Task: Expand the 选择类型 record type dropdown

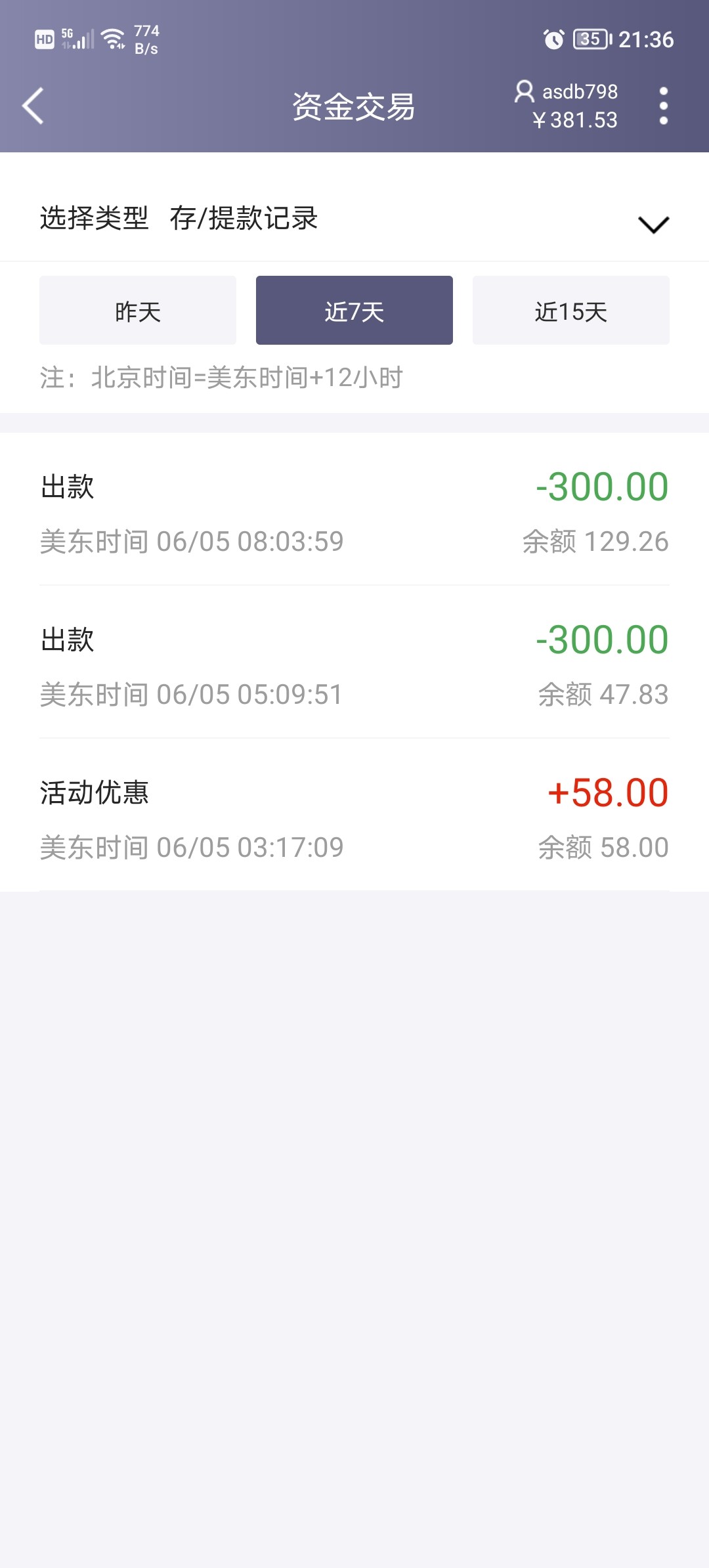Action: click(653, 223)
